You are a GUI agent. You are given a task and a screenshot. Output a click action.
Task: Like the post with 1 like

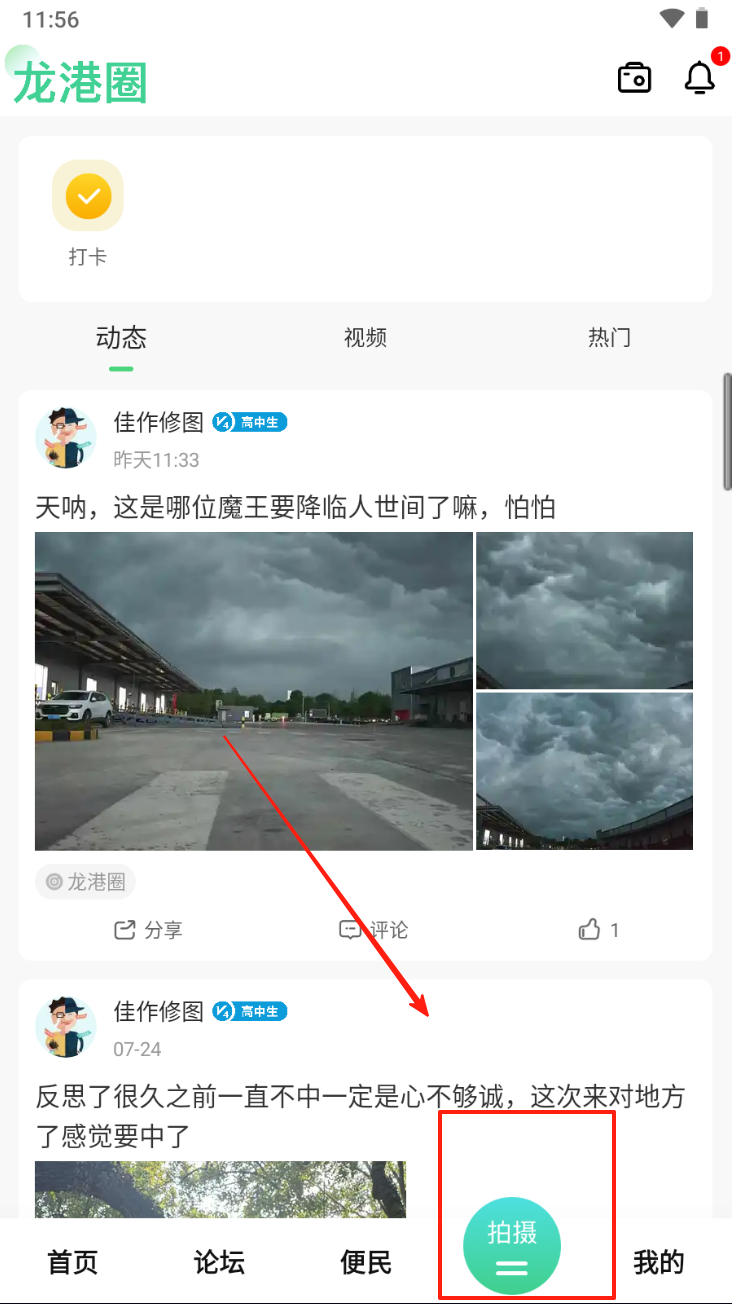click(x=599, y=930)
